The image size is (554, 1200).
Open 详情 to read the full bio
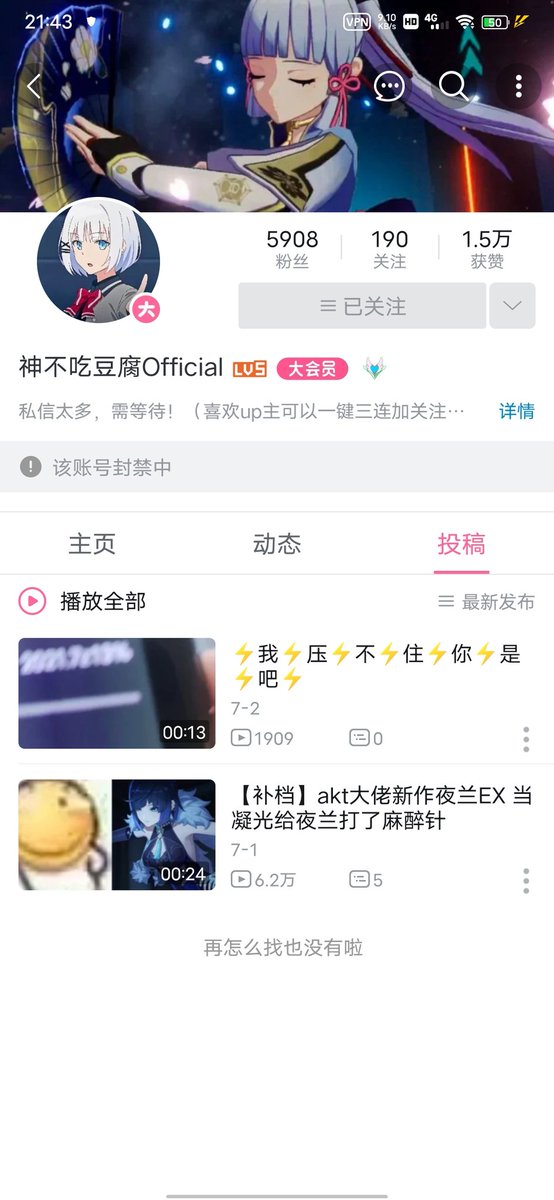[517, 411]
